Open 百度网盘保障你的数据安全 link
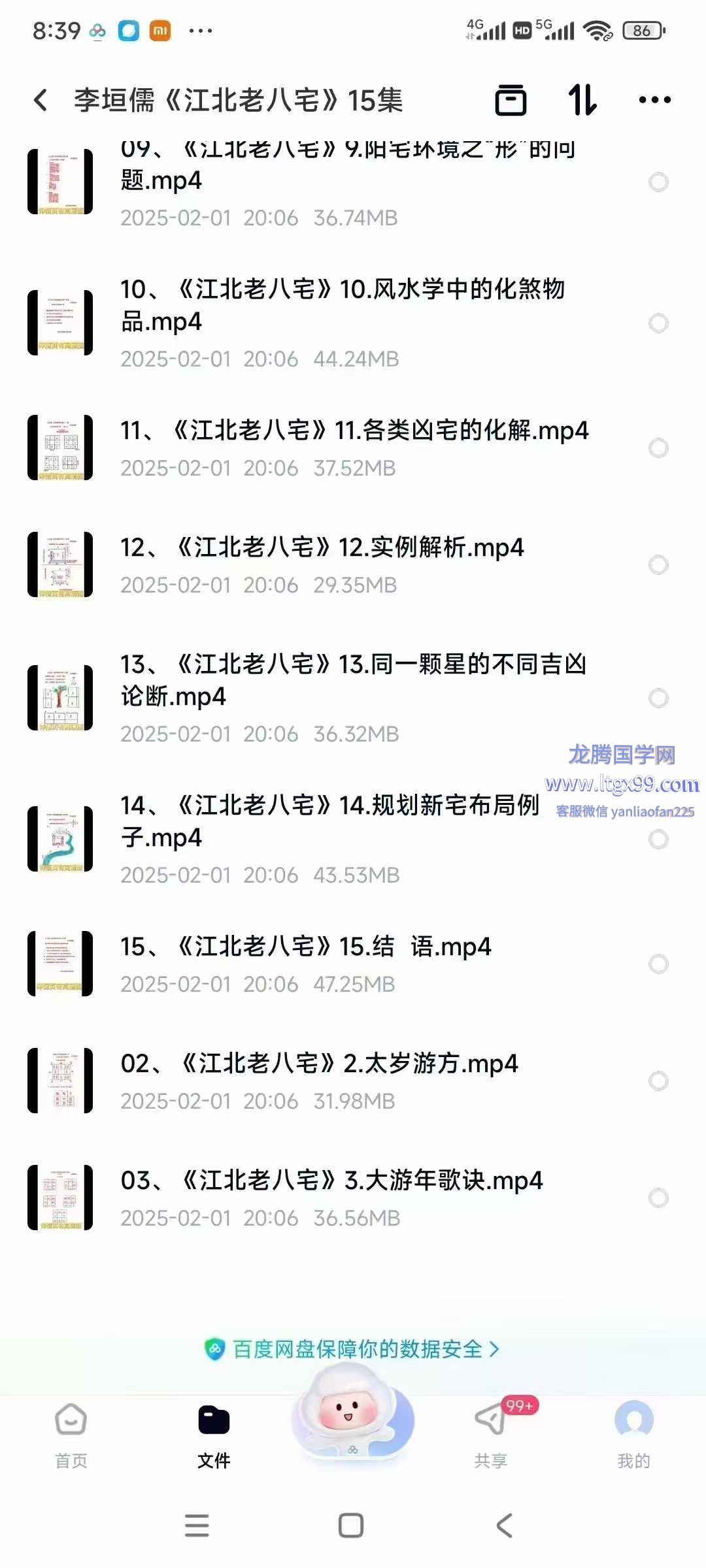This screenshot has width=706, height=1568. coord(353,1349)
